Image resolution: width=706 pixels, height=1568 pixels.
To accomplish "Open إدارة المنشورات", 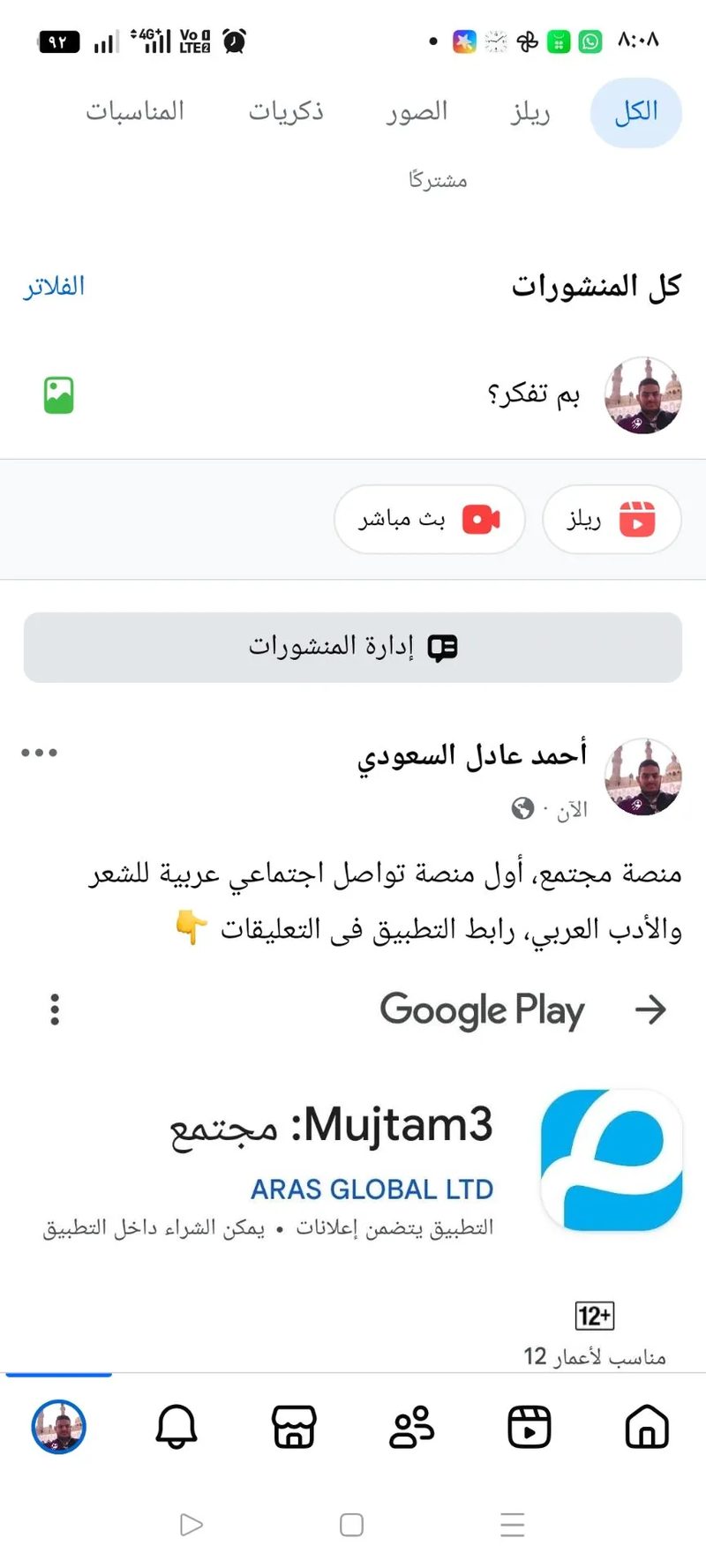I will [353, 647].
